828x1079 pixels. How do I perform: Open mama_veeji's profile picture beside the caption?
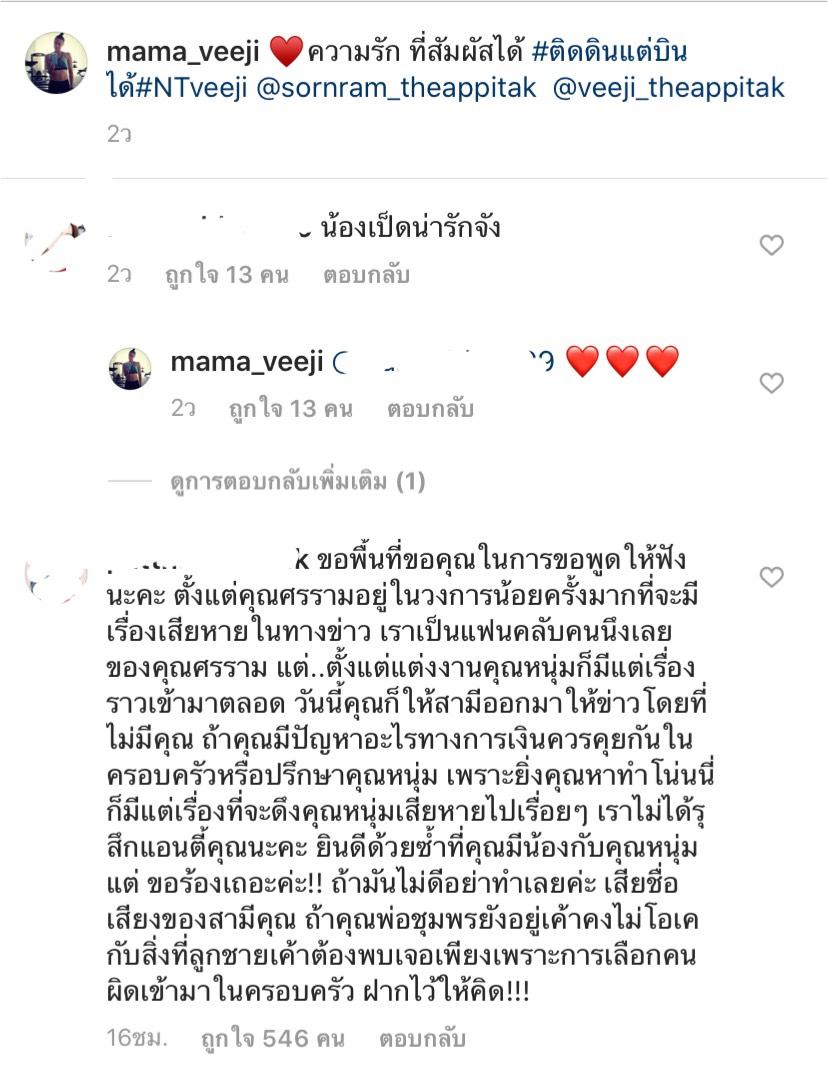pyautogui.click(x=56, y=62)
